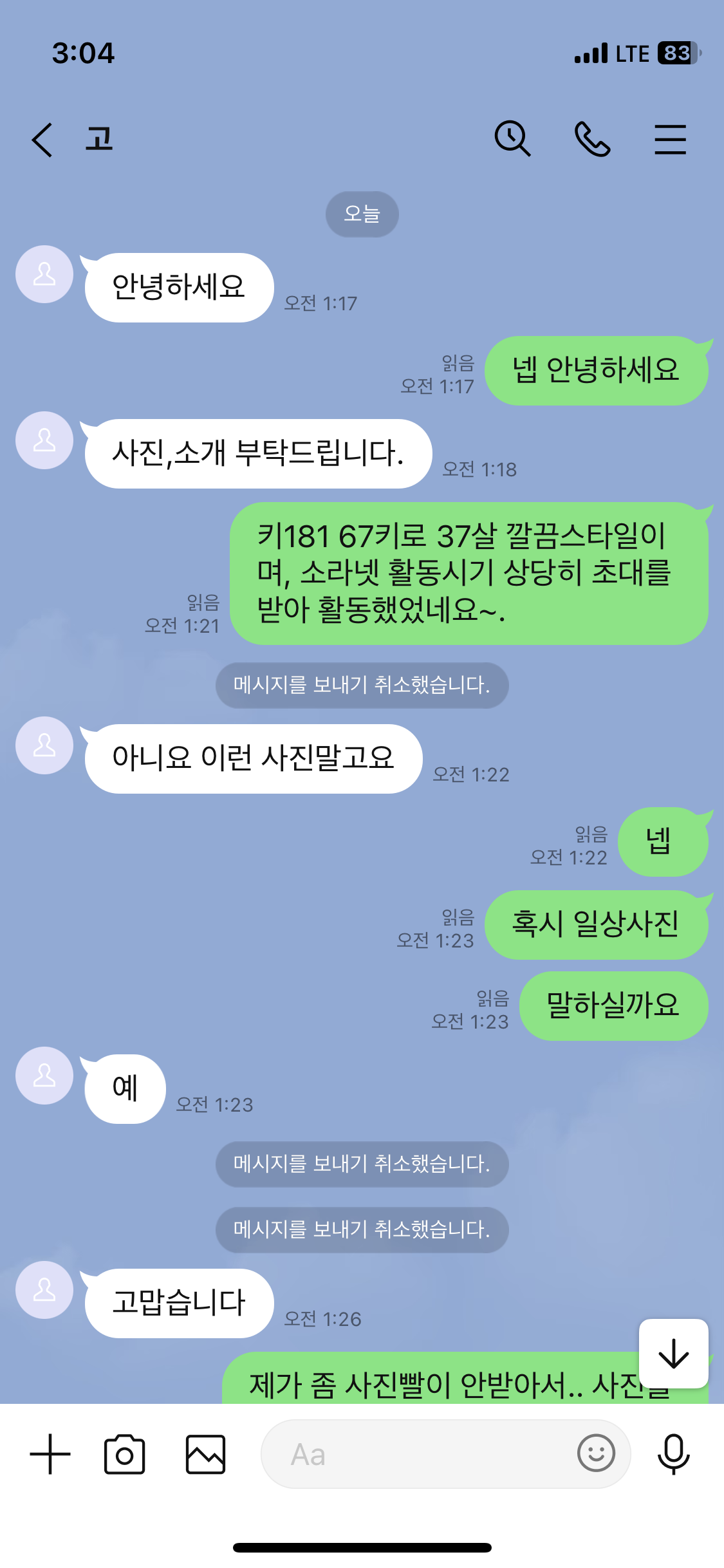Viewport: 724px width, 1568px height.
Task: Open the emoji sticker picker
Action: (596, 1453)
